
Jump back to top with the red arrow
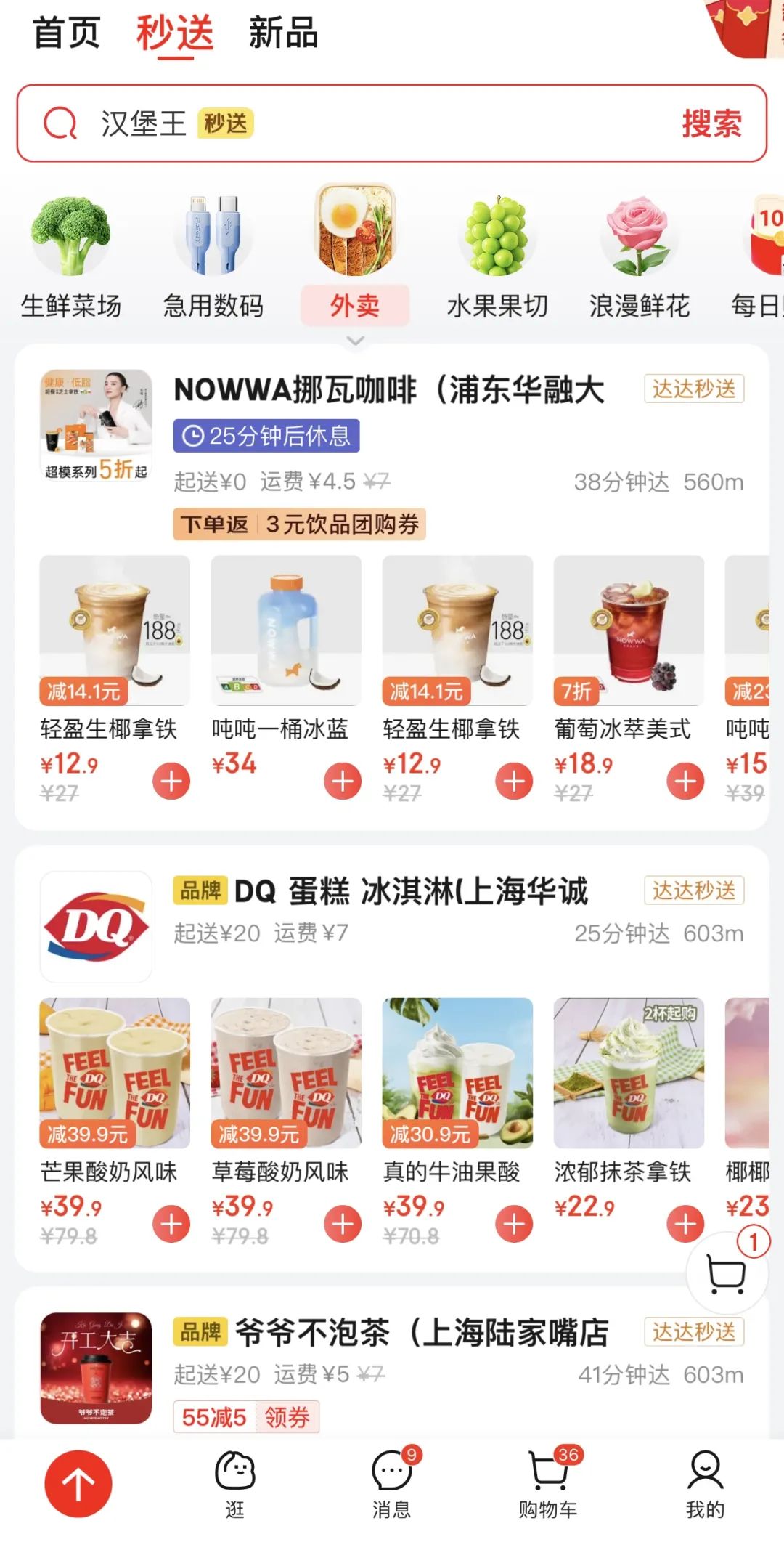point(78,1484)
